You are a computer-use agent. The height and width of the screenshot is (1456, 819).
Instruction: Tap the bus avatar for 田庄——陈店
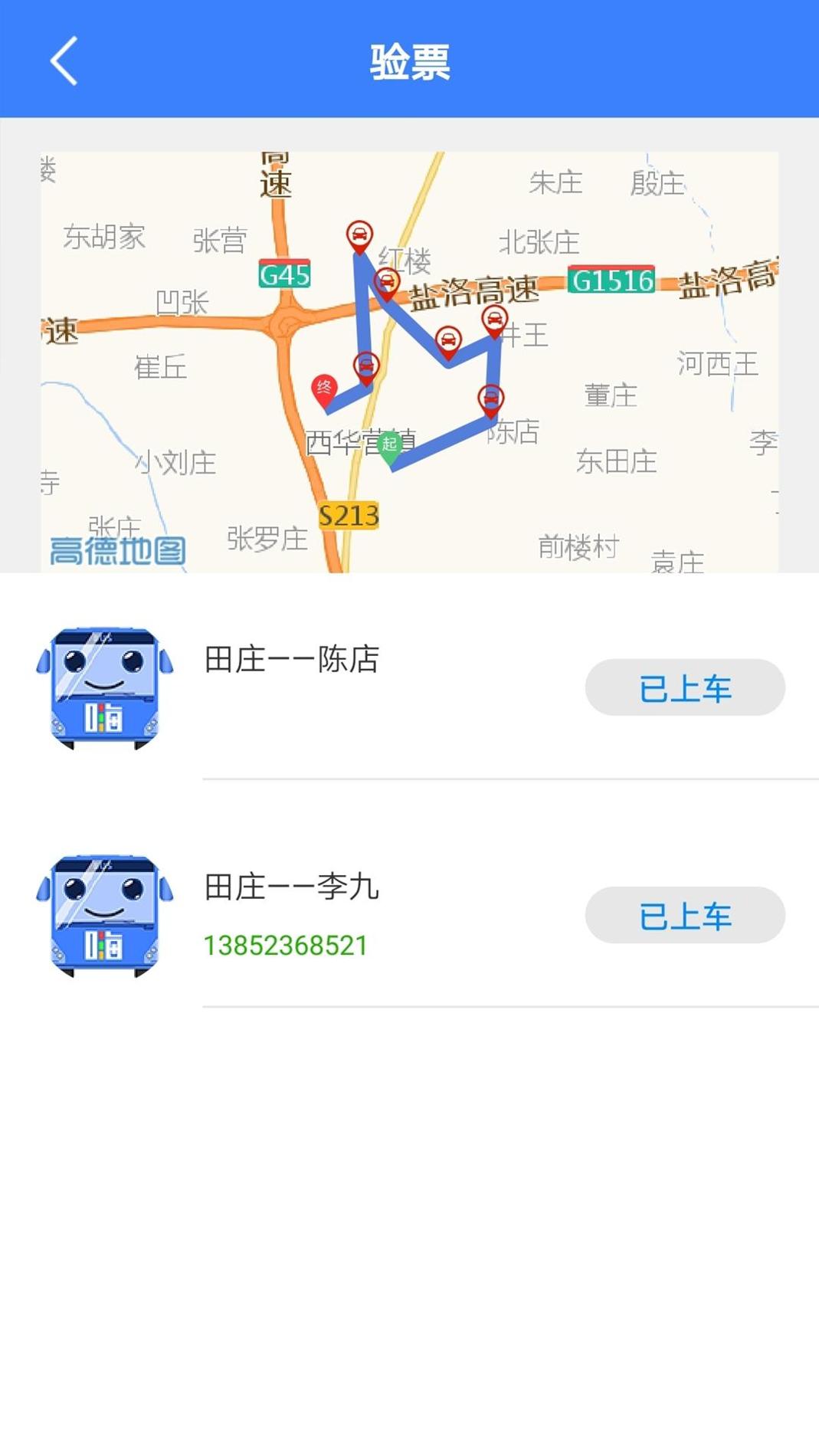pyautogui.click(x=104, y=687)
